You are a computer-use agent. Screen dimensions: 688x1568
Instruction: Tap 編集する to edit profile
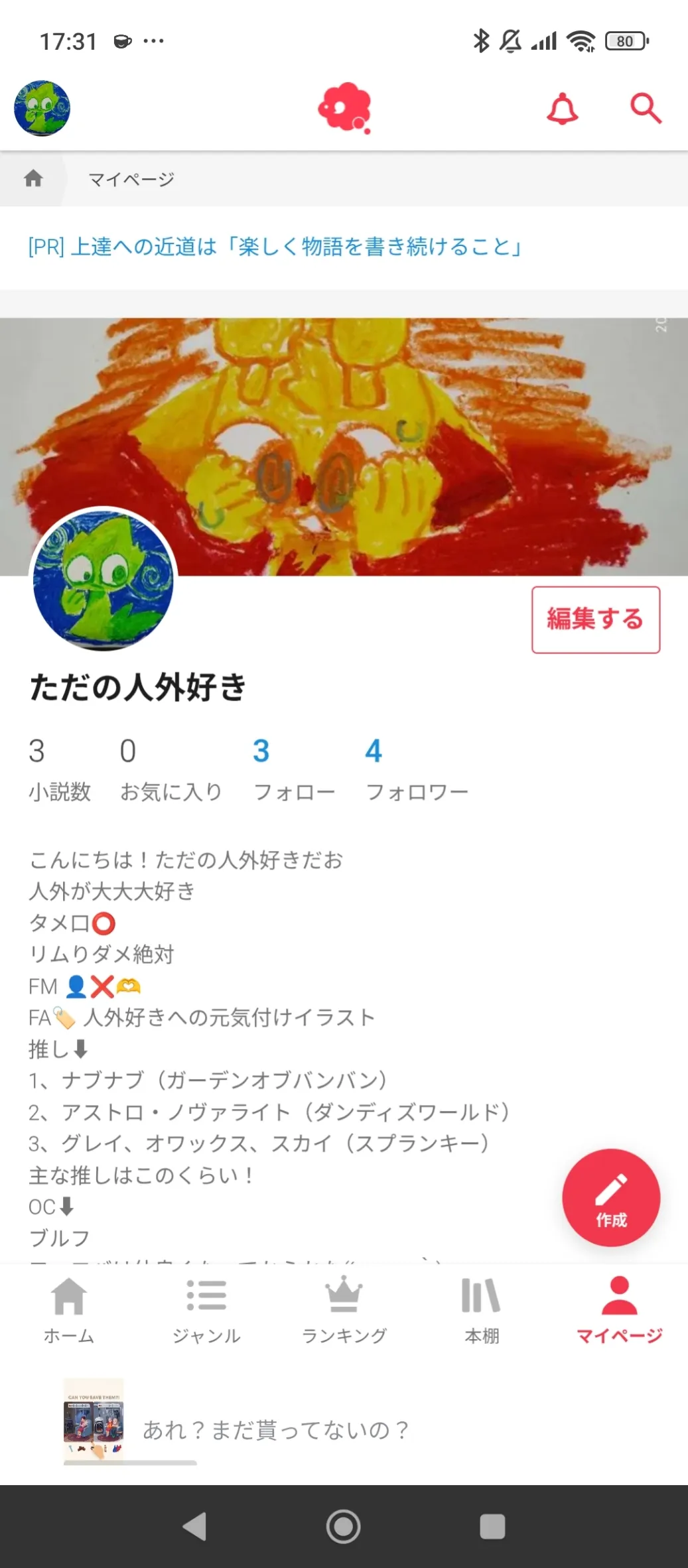tap(595, 620)
